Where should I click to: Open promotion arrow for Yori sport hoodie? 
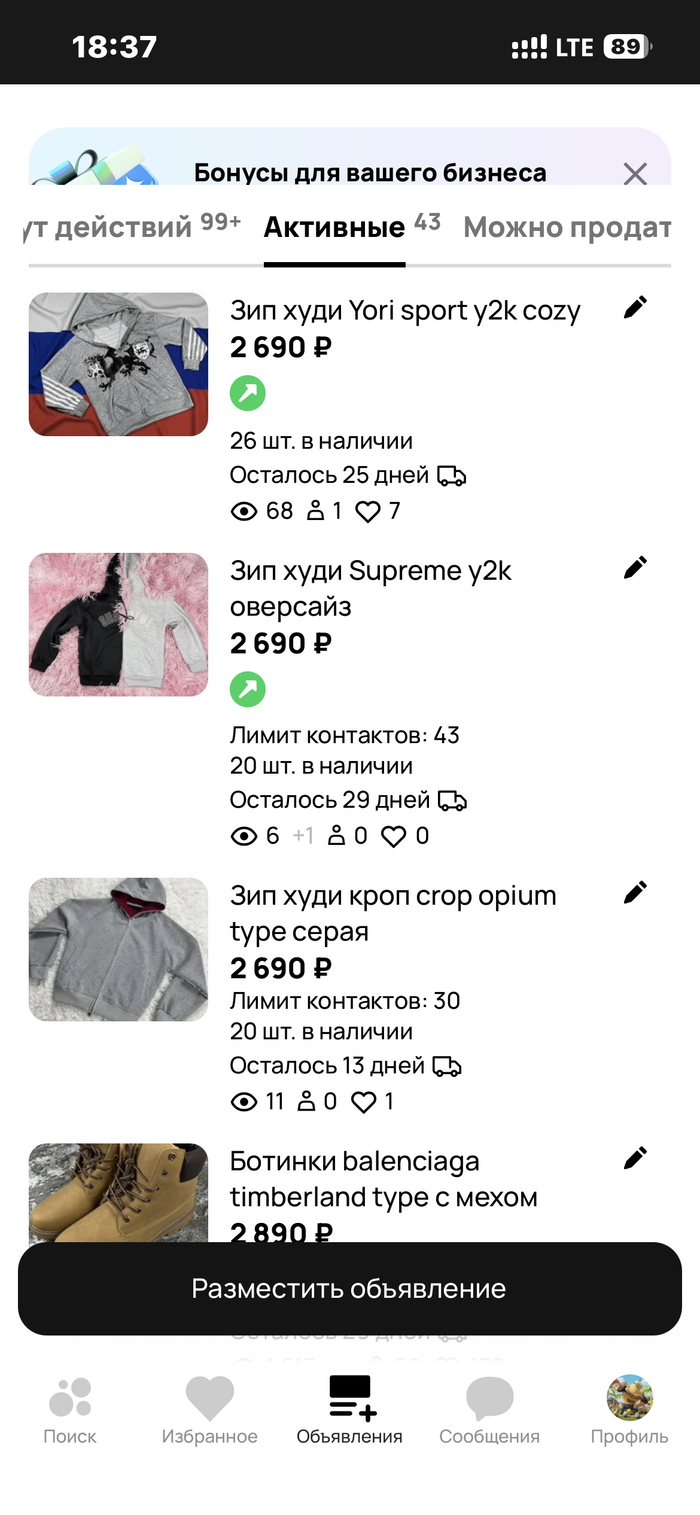(x=247, y=393)
